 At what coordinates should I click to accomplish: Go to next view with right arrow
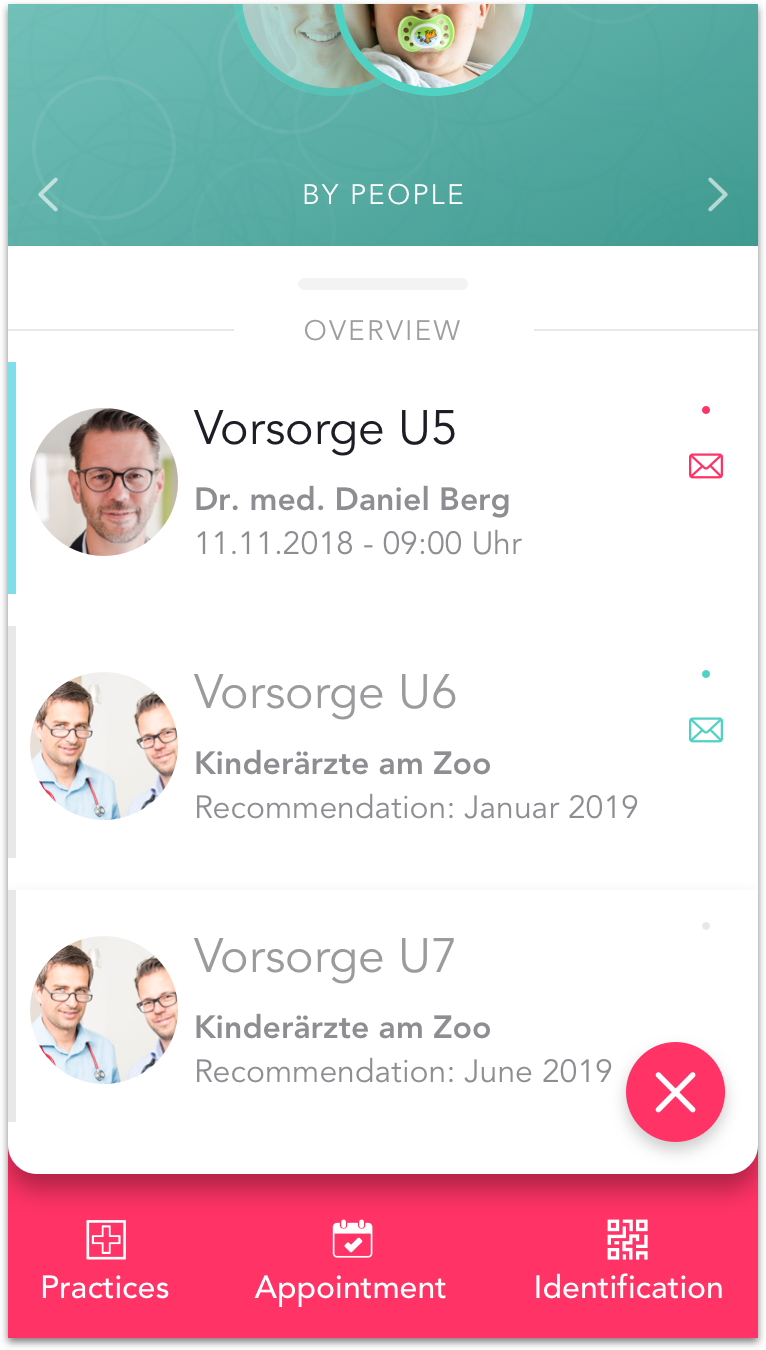717,194
